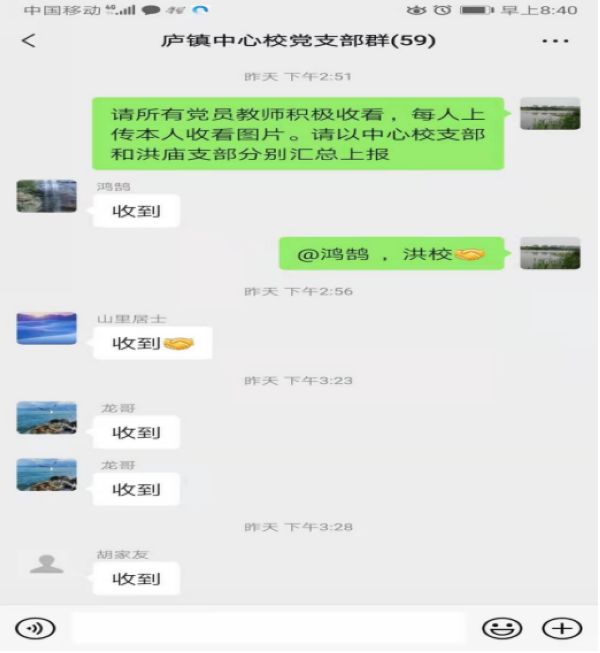
Task: Go back from the group chat
Action: tap(28, 42)
